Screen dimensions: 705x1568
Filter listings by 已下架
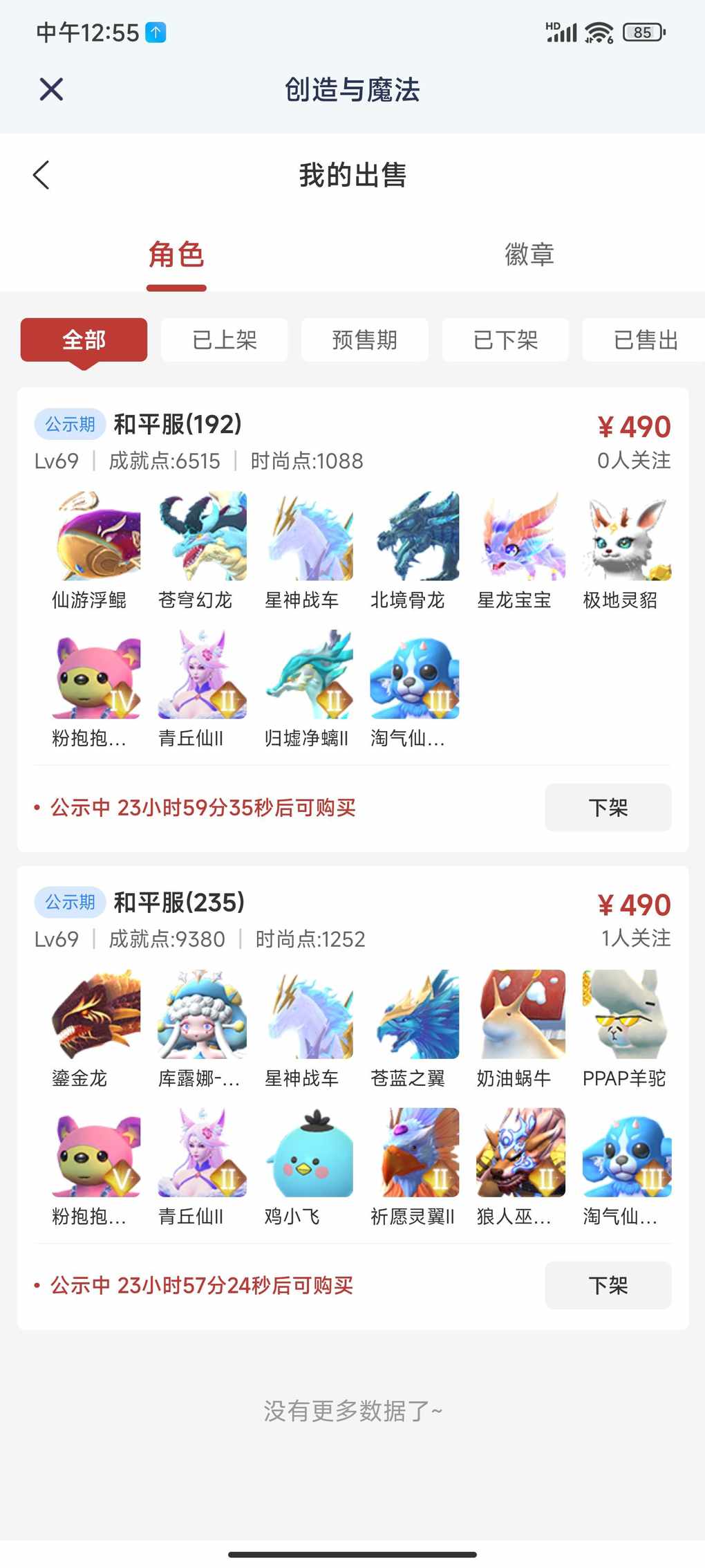click(505, 340)
